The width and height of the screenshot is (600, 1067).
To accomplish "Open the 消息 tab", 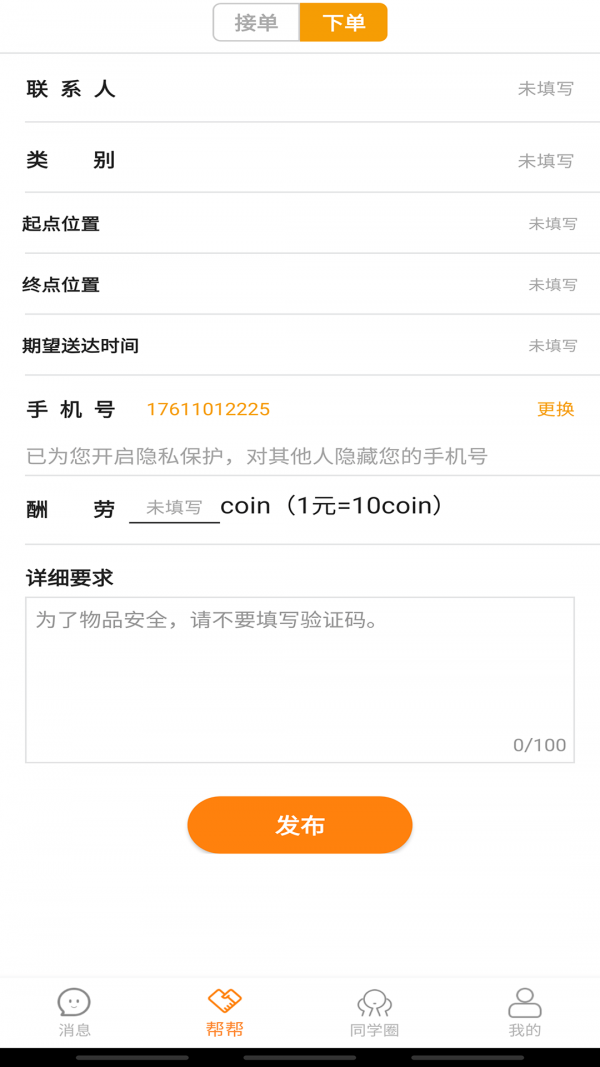I will pos(74,1012).
